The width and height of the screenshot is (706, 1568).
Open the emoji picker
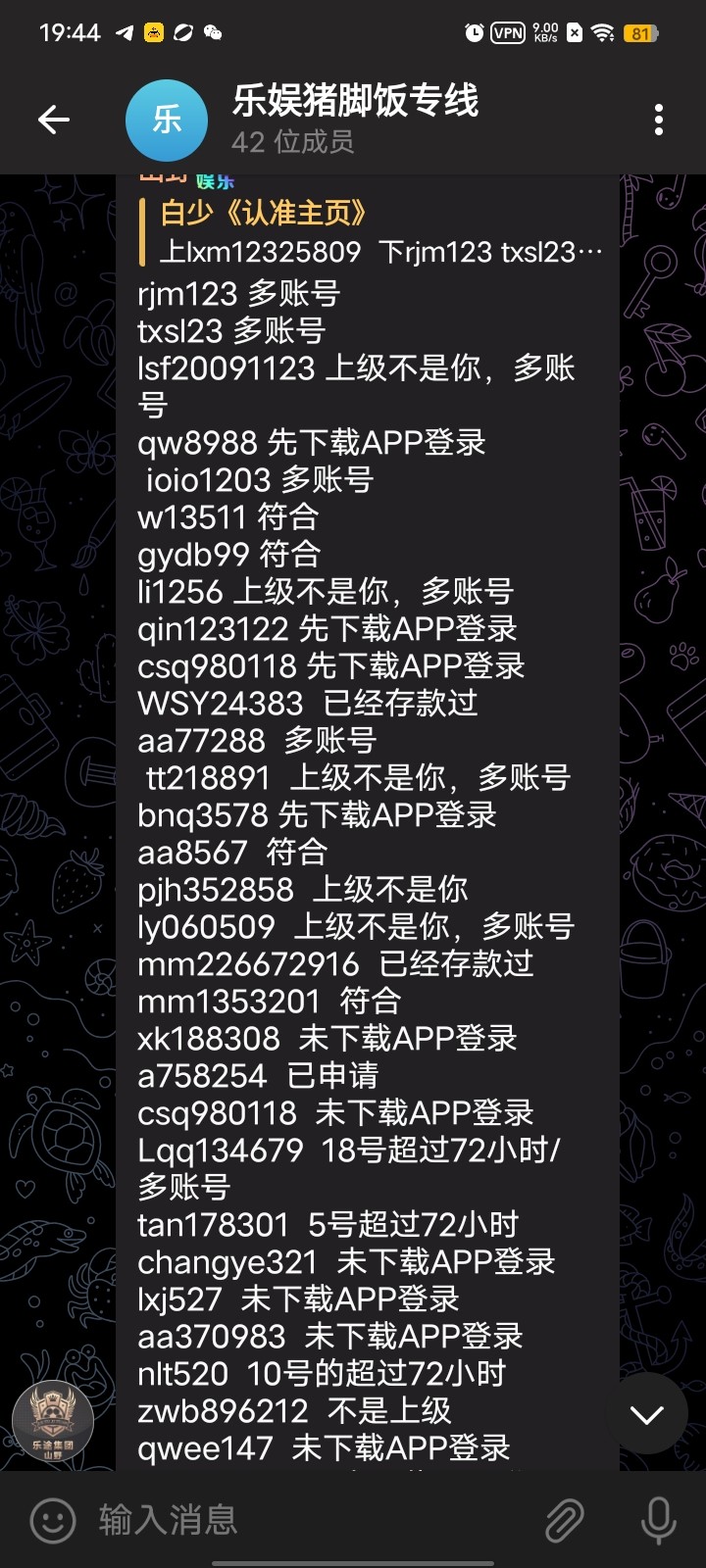coord(53,1520)
